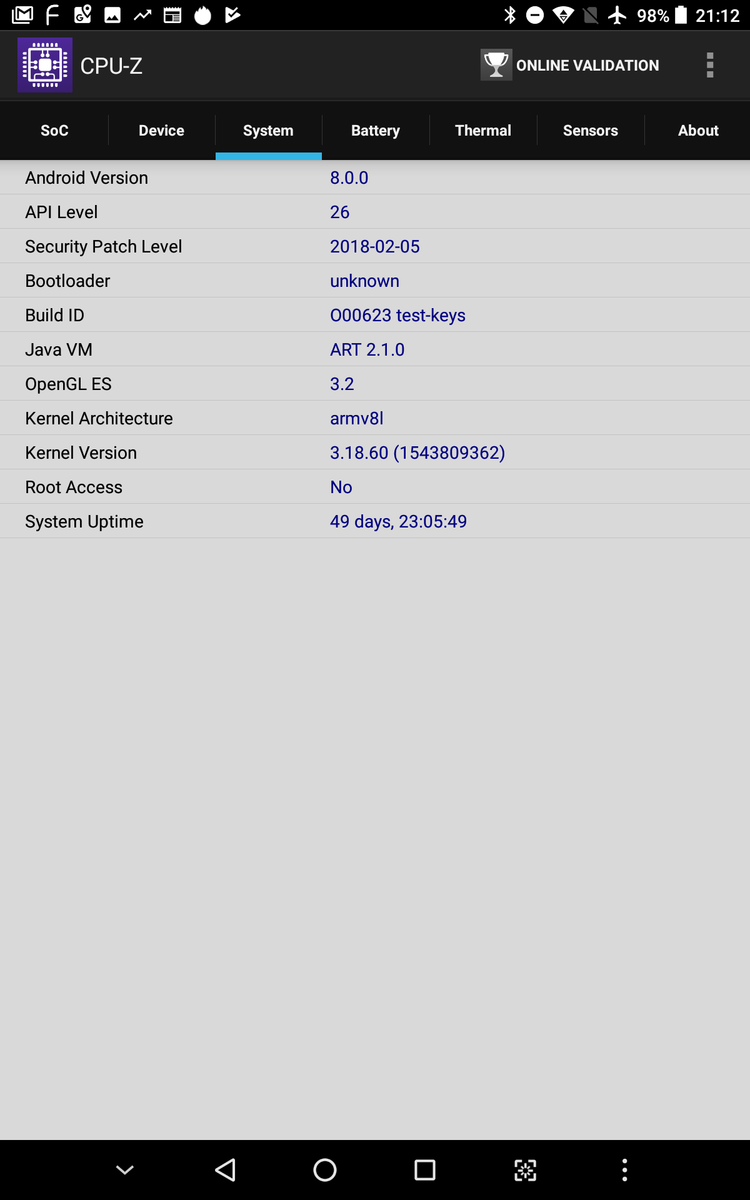
Task: Hide the navigation bar with down chevron
Action: [125, 1170]
